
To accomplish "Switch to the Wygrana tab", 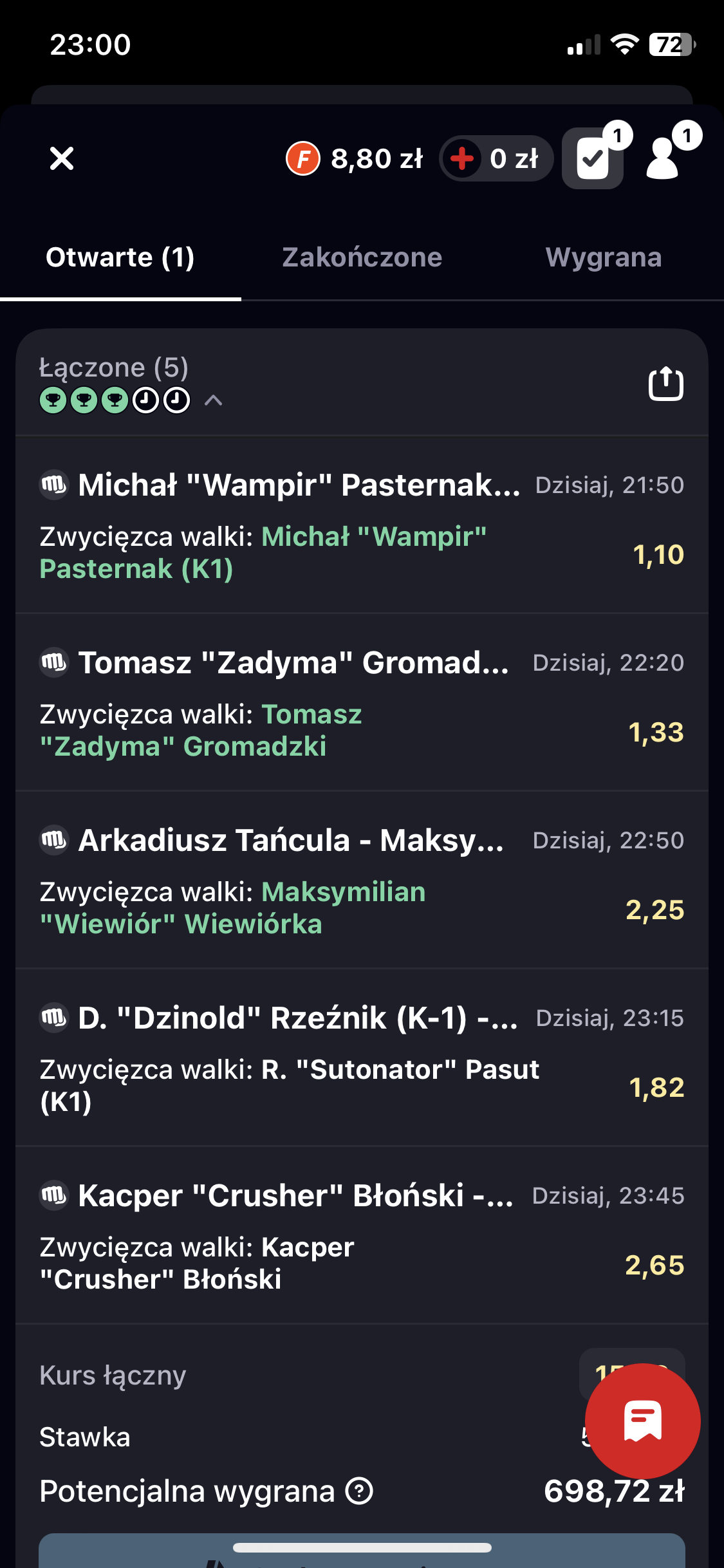I will point(603,257).
